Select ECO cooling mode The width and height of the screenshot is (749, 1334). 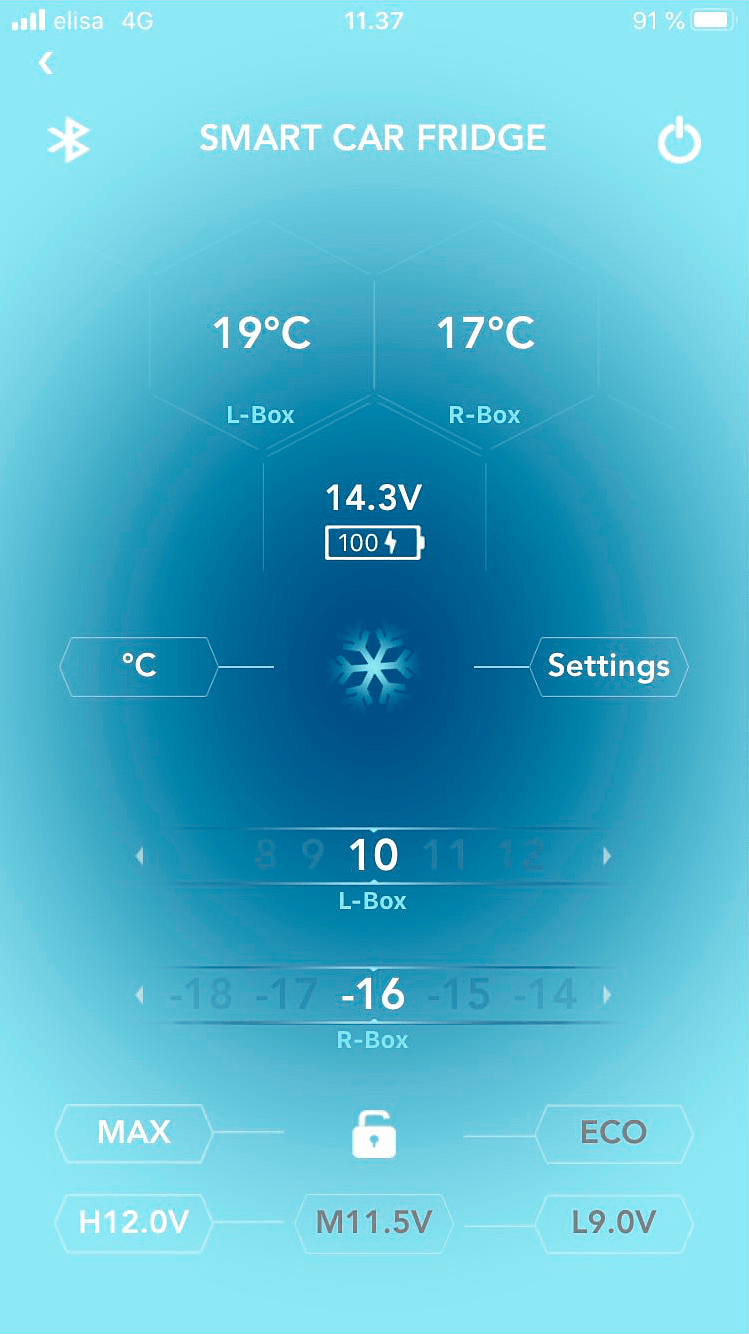click(614, 1133)
